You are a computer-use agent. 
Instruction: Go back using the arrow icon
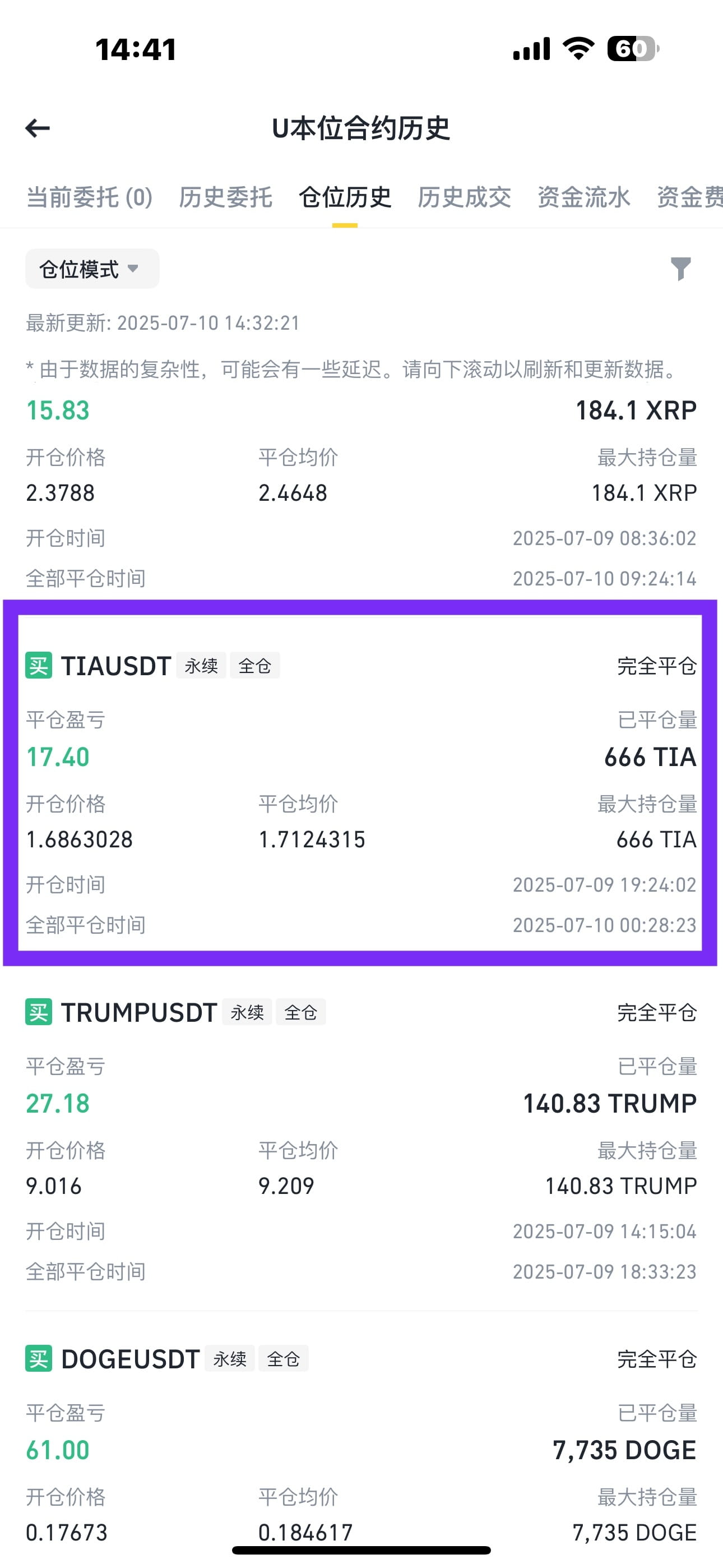coord(38,128)
